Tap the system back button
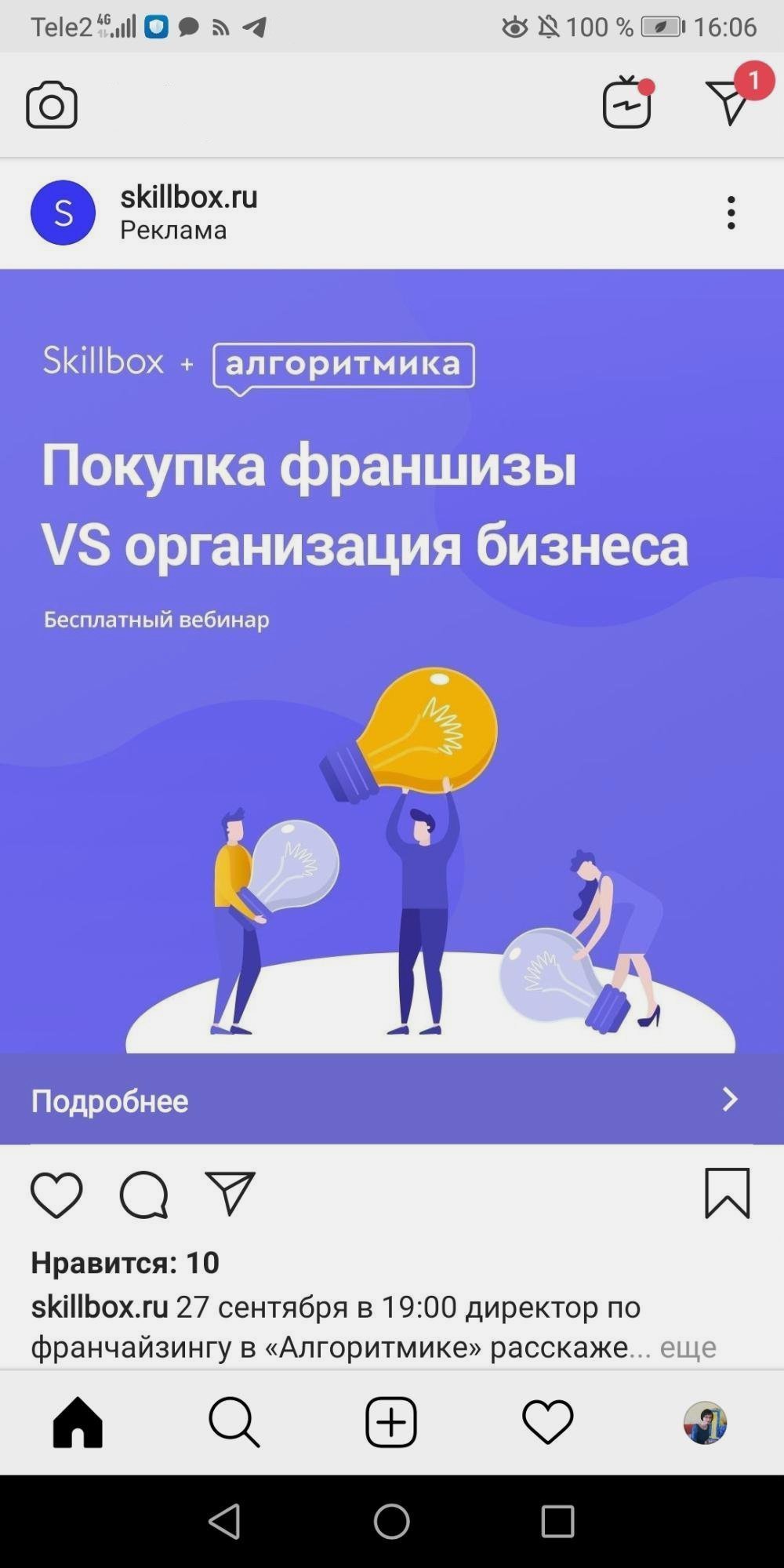 225,1522
